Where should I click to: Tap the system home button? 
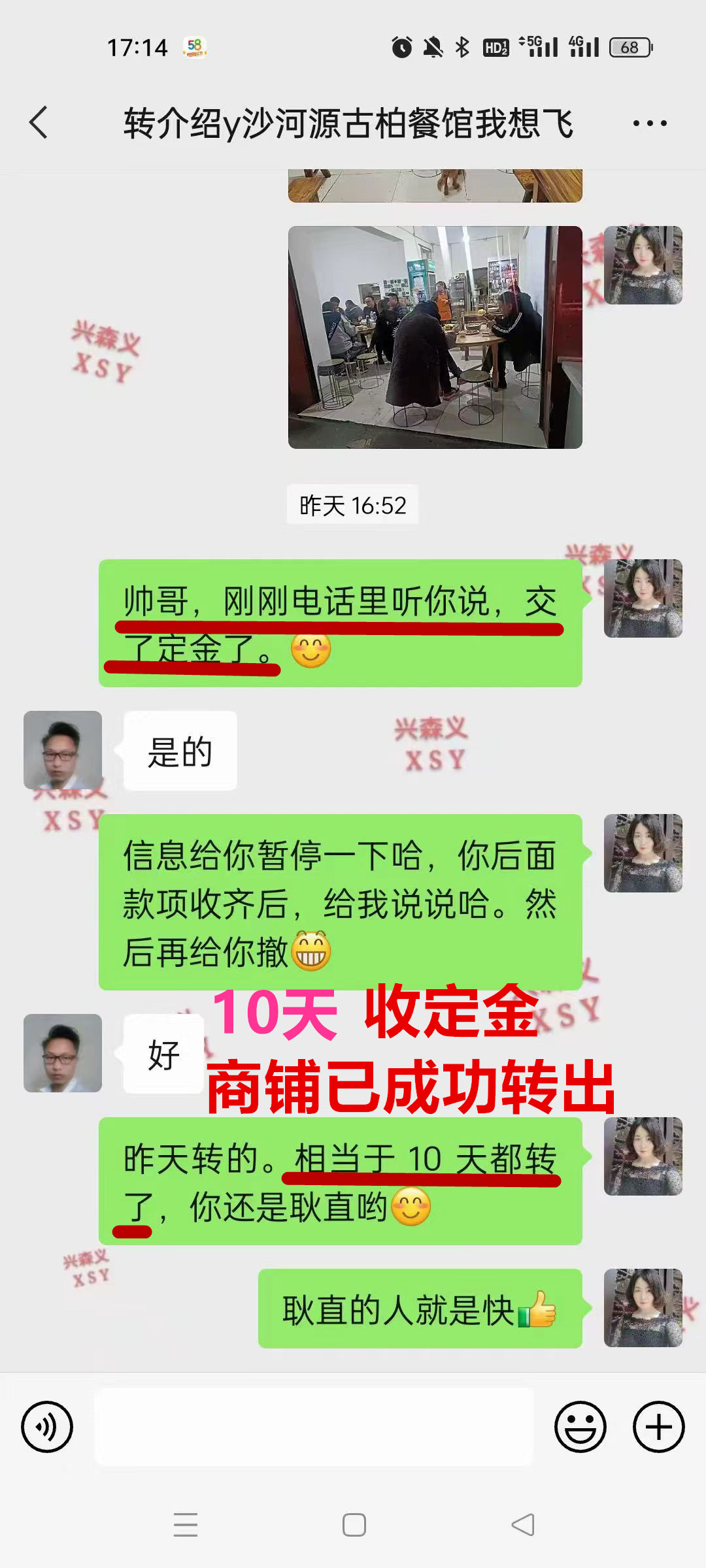click(354, 1525)
